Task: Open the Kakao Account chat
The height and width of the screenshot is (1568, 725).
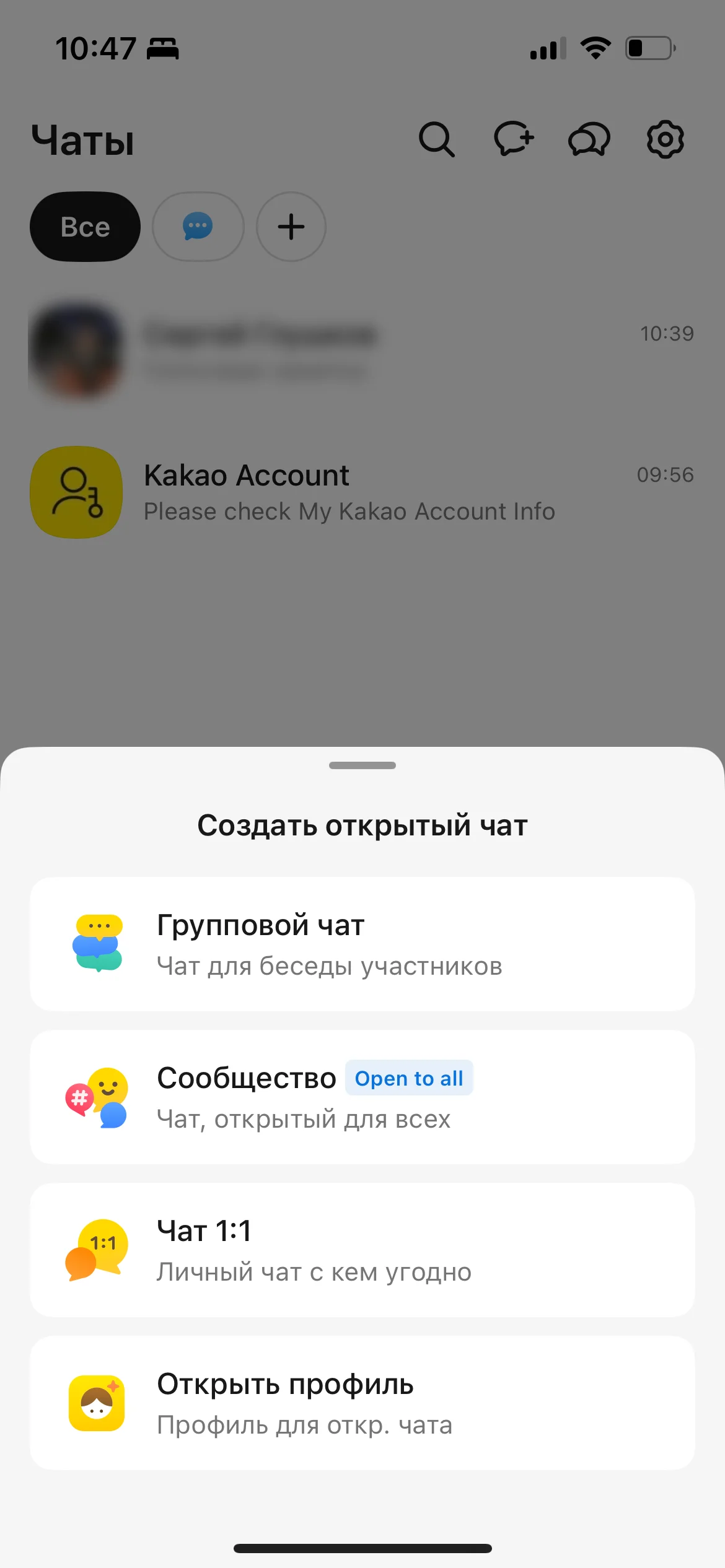Action: [362, 492]
